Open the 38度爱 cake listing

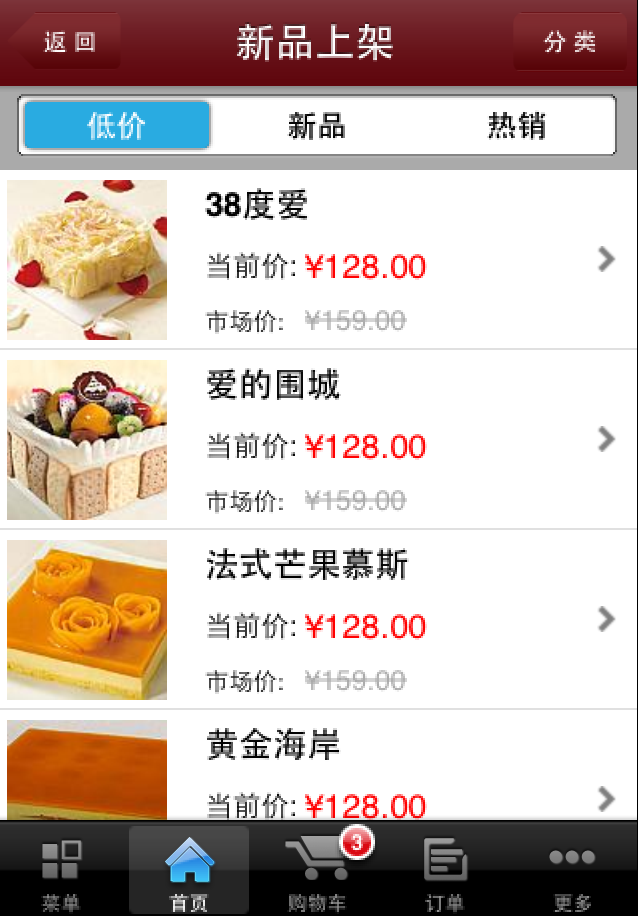tap(320, 260)
